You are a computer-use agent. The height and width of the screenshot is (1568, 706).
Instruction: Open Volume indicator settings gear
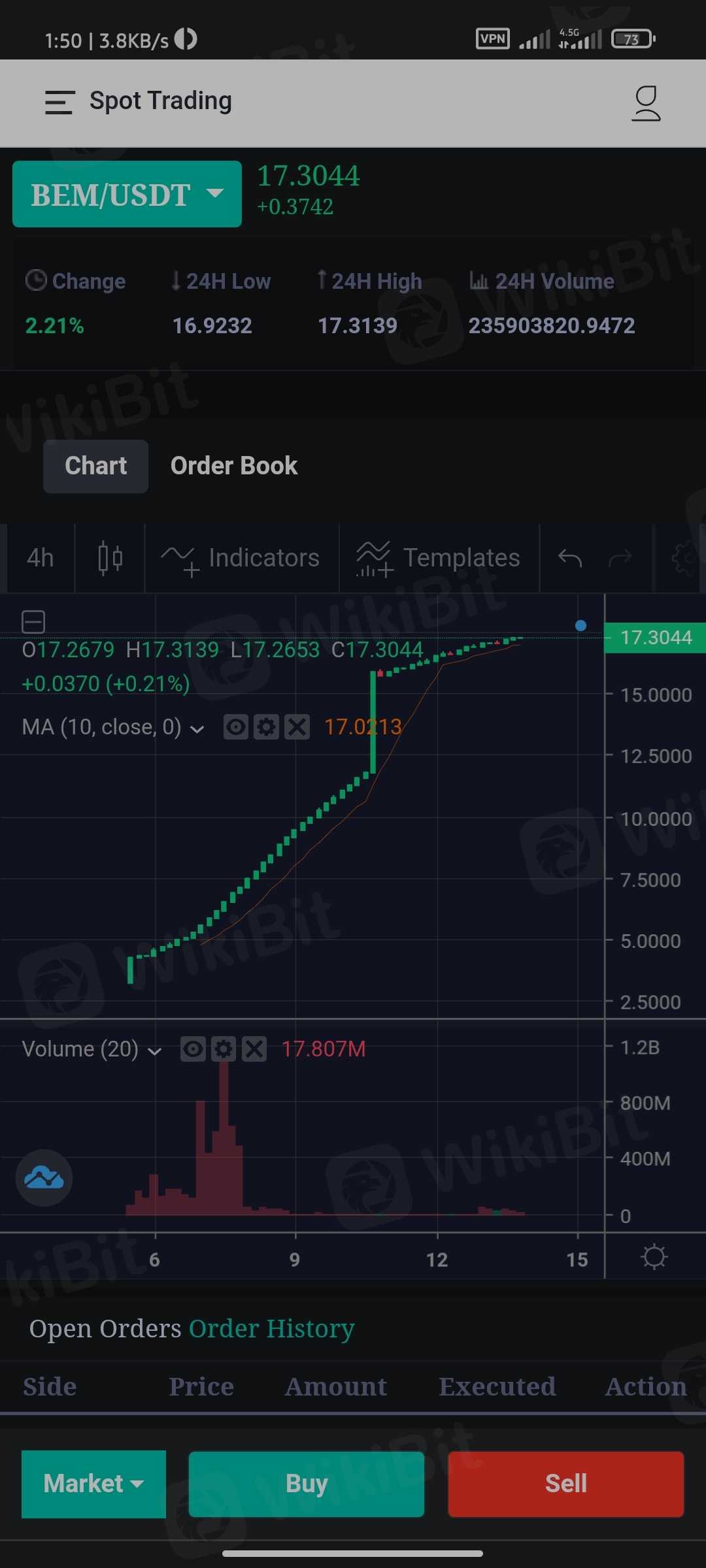[x=224, y=1049]
